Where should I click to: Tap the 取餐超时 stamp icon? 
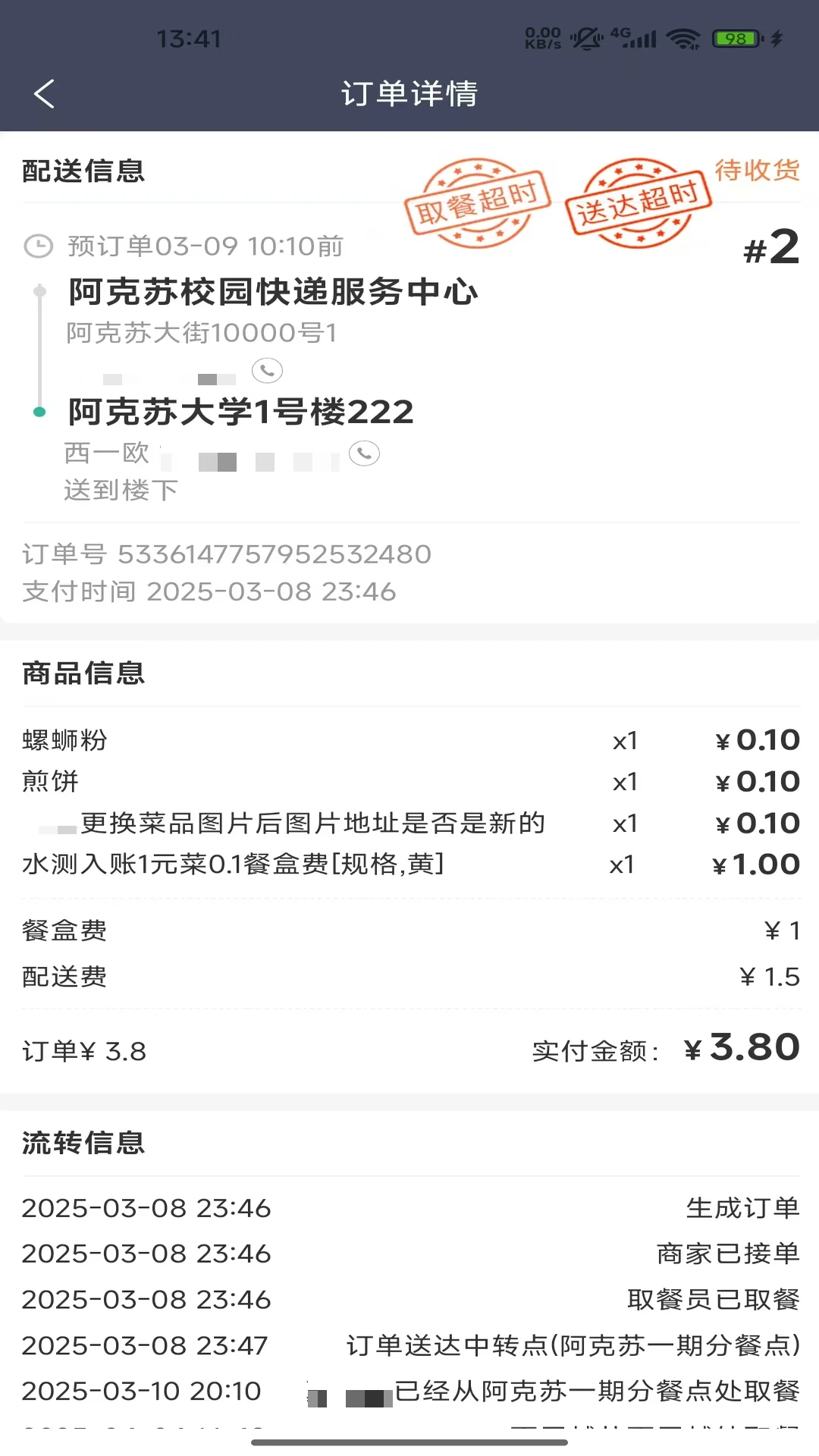479,199
